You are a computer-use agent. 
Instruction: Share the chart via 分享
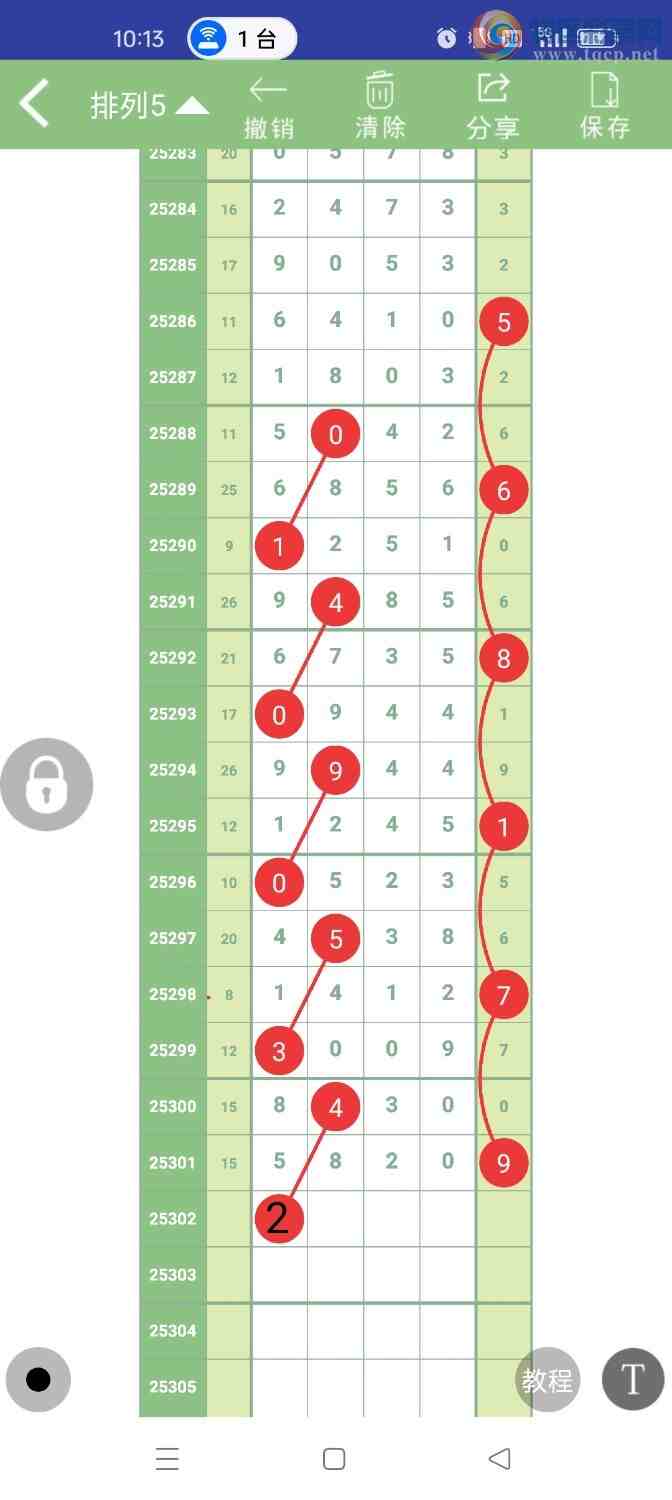pyautogui.click(x=493, y=106)
